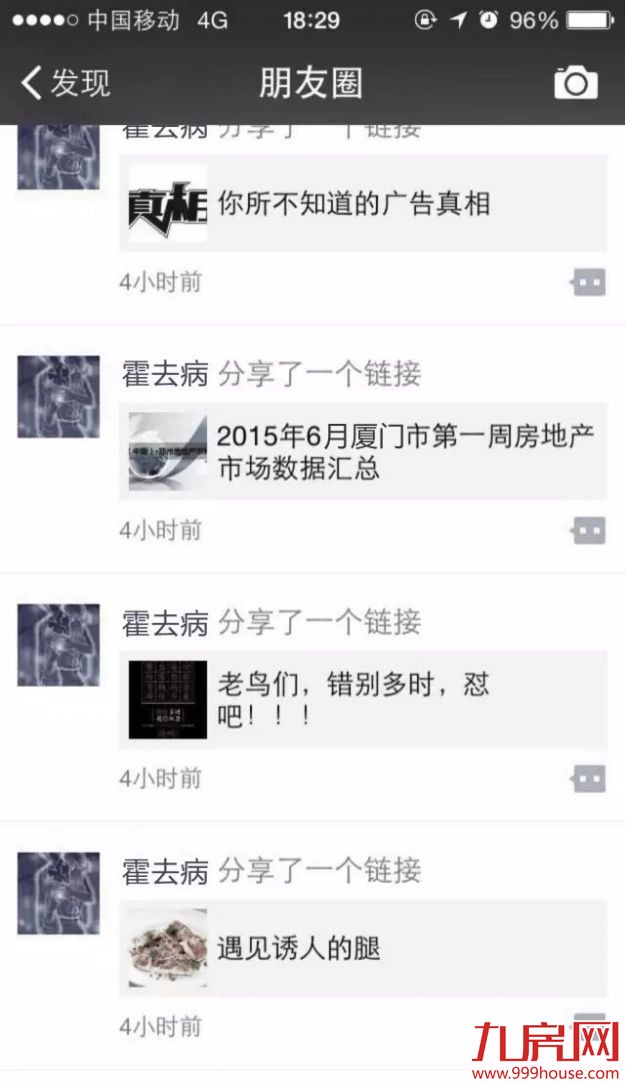Open 霍去病's avatar beside the 老鸟们 post
Image resolution: width=625 pixels, height=1085 pixels.
click(59, 645)
